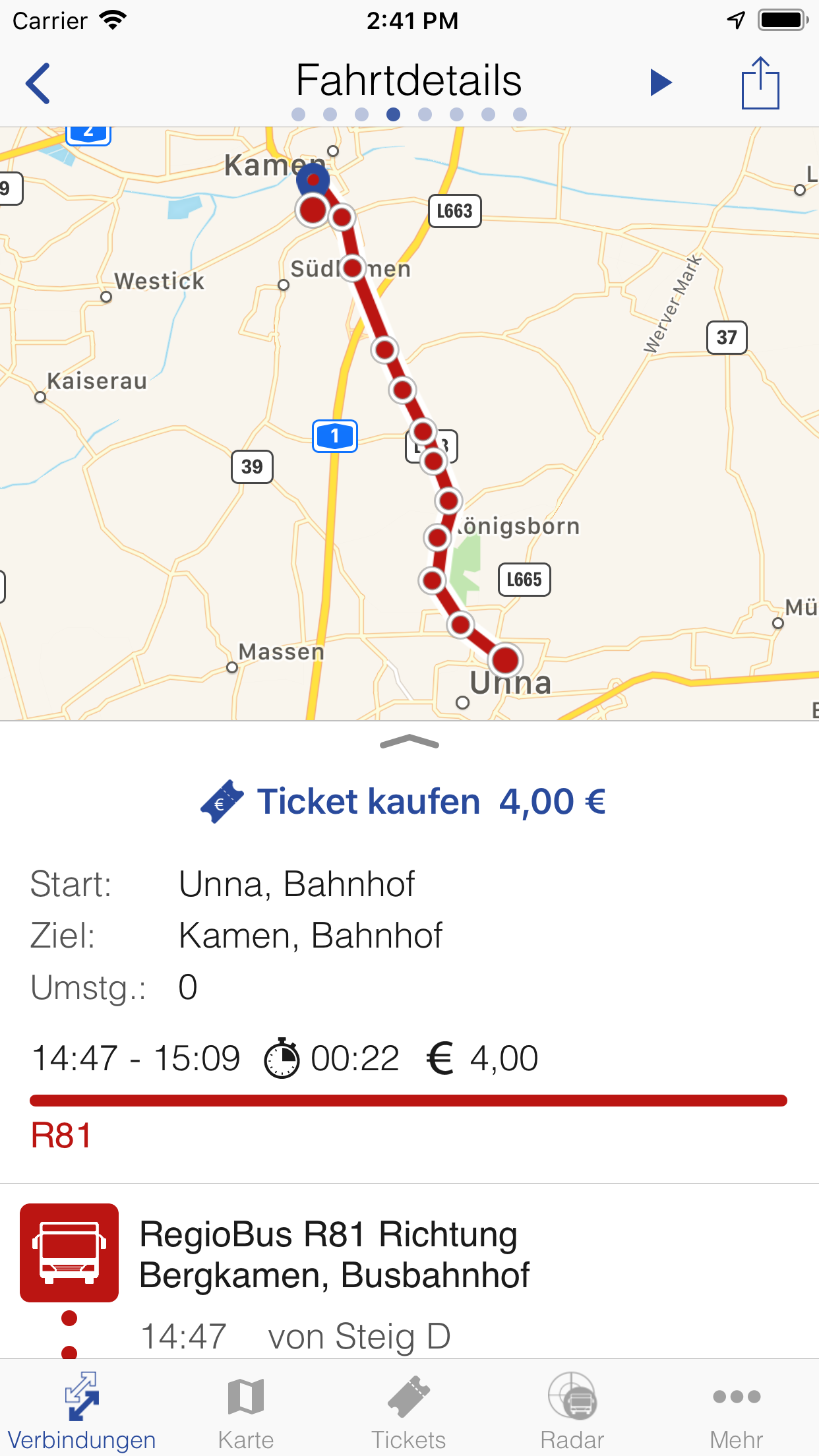Select the Unna start stop marker on map
This screenshot has width=819, height=1456.
[506, 659]
